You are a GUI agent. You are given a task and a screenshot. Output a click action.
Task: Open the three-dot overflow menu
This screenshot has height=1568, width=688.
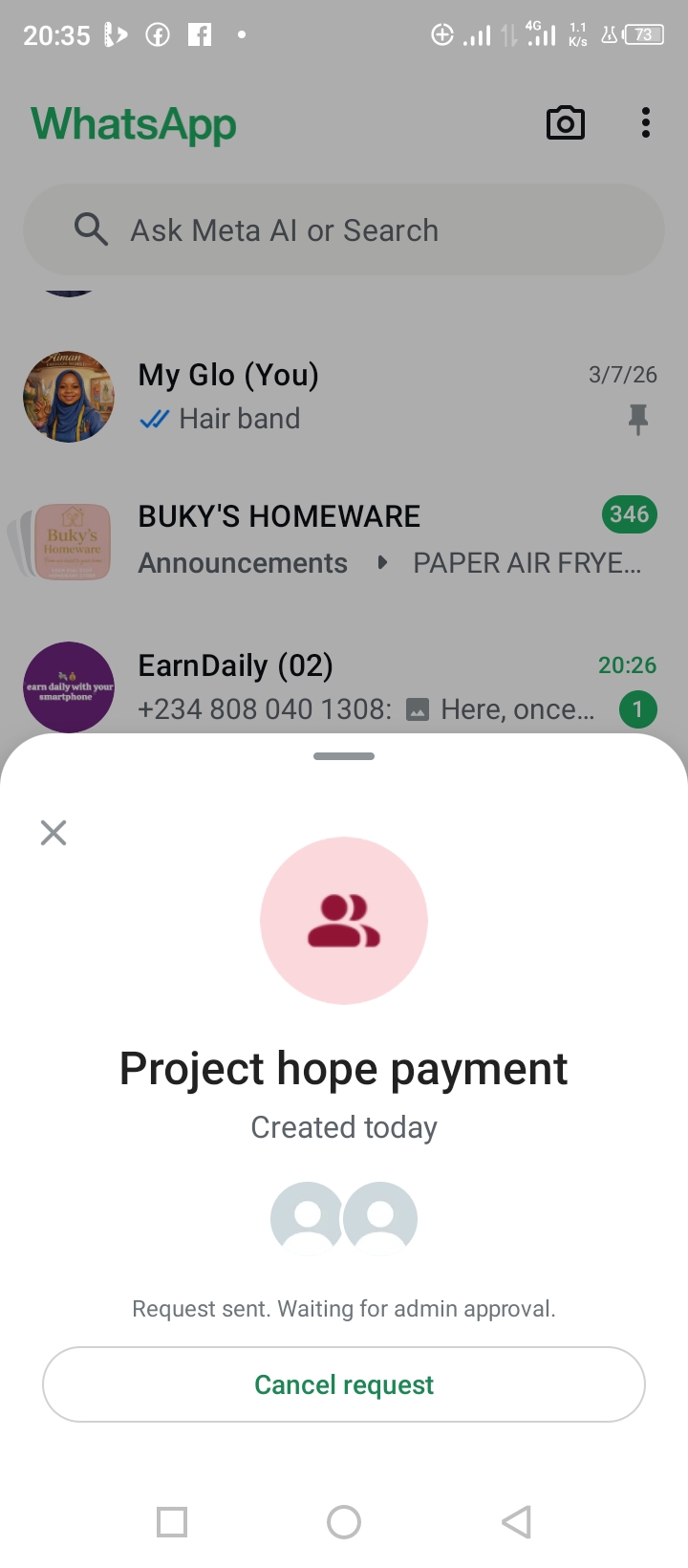point(646,123)
